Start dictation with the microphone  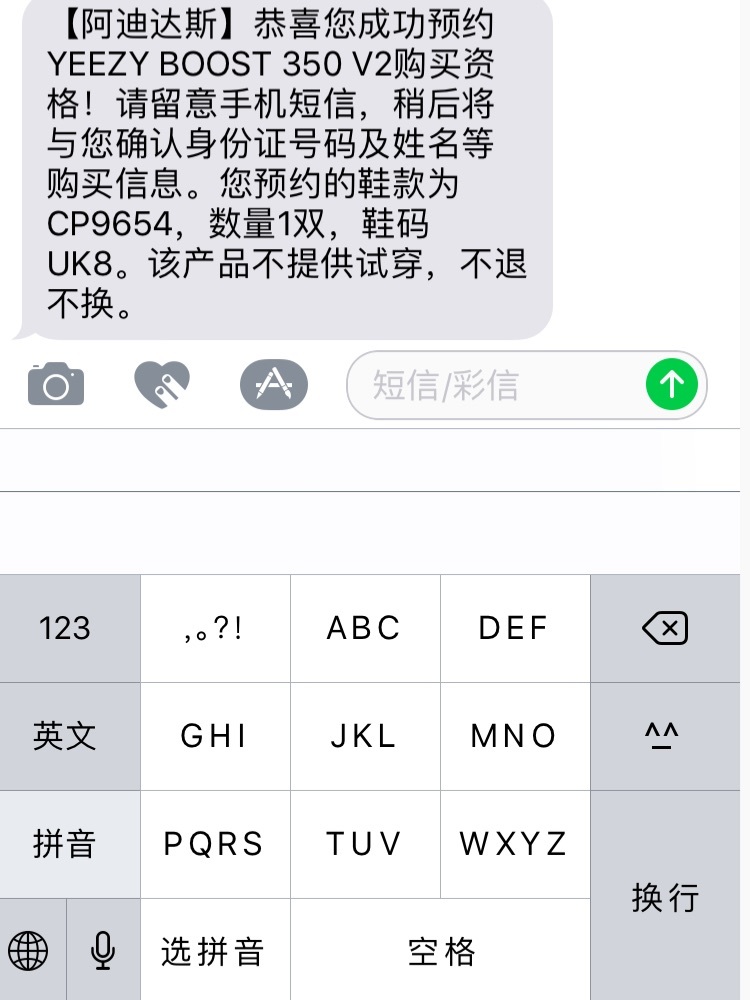click(102, 951)
